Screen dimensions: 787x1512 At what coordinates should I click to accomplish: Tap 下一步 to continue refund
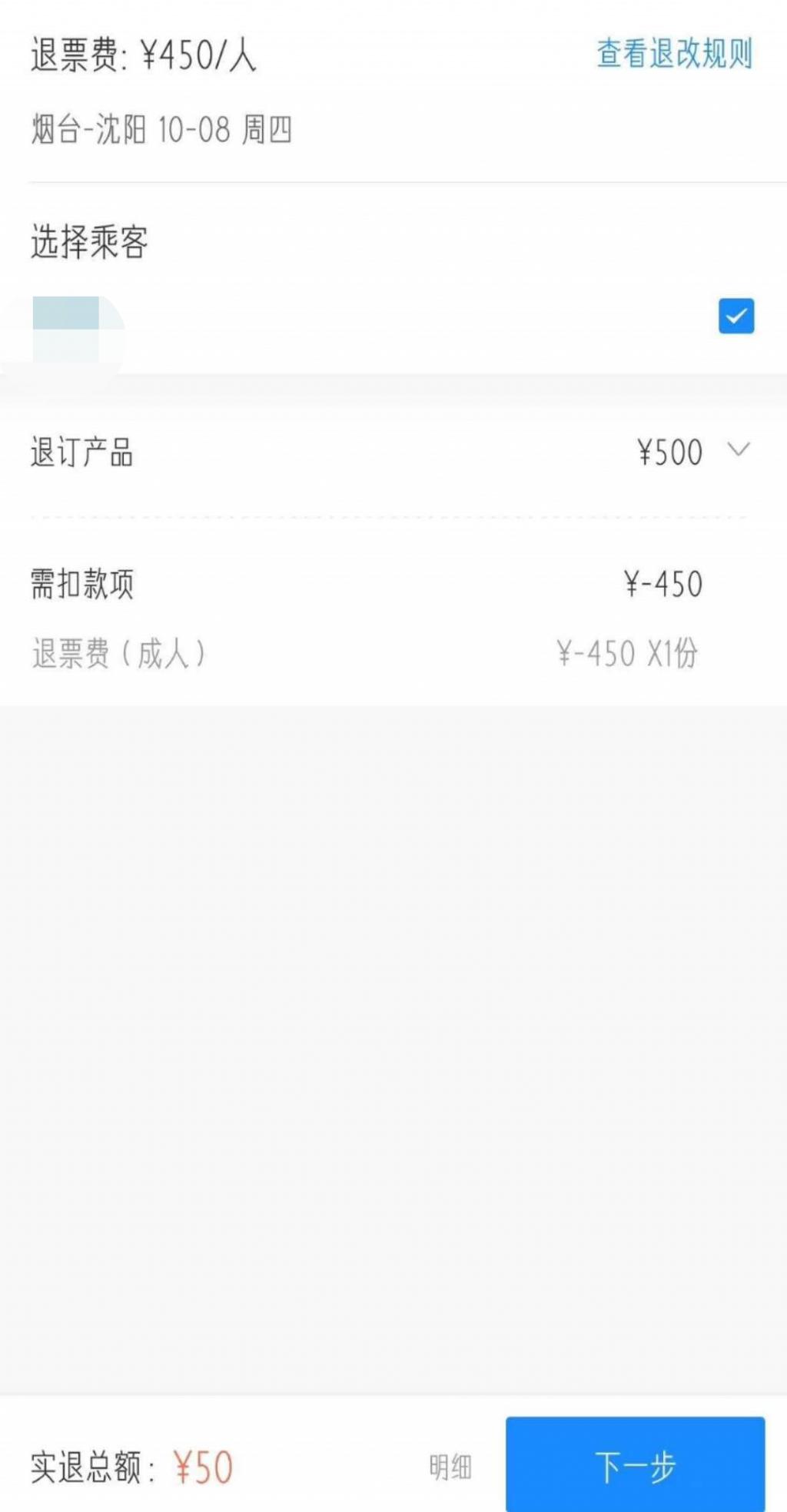pyautogui.click(x=635, y=1467)
